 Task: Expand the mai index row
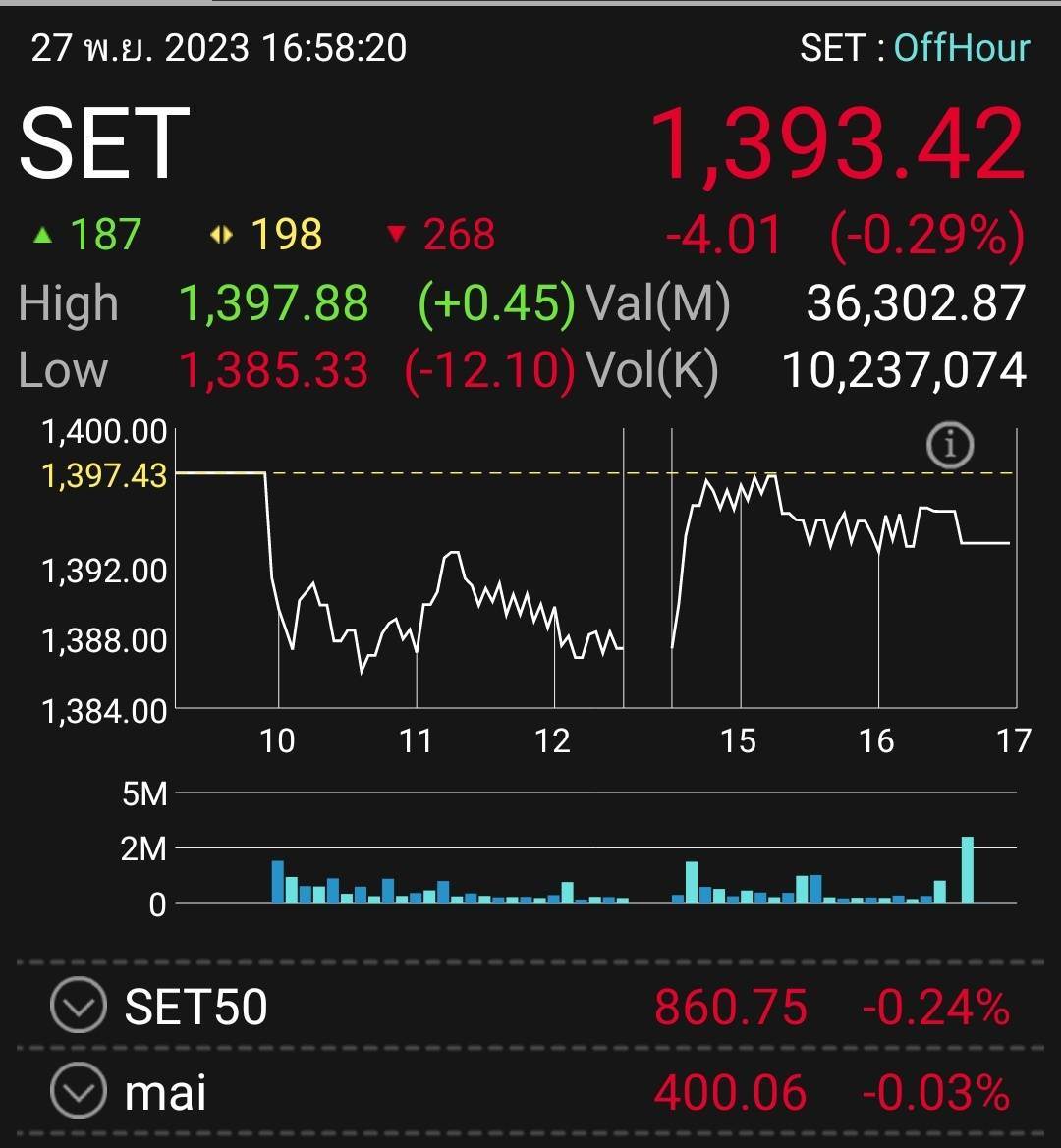point(78,1092)
